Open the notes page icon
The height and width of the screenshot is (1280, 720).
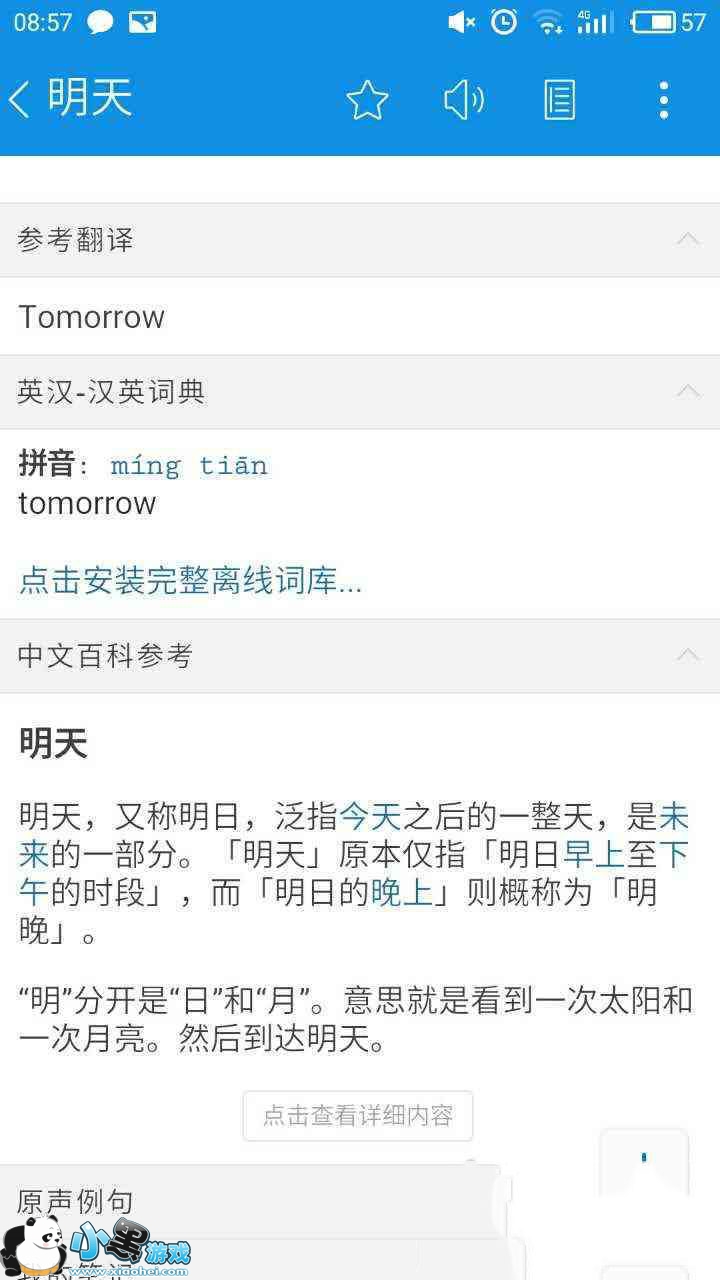tap(559, 100)
